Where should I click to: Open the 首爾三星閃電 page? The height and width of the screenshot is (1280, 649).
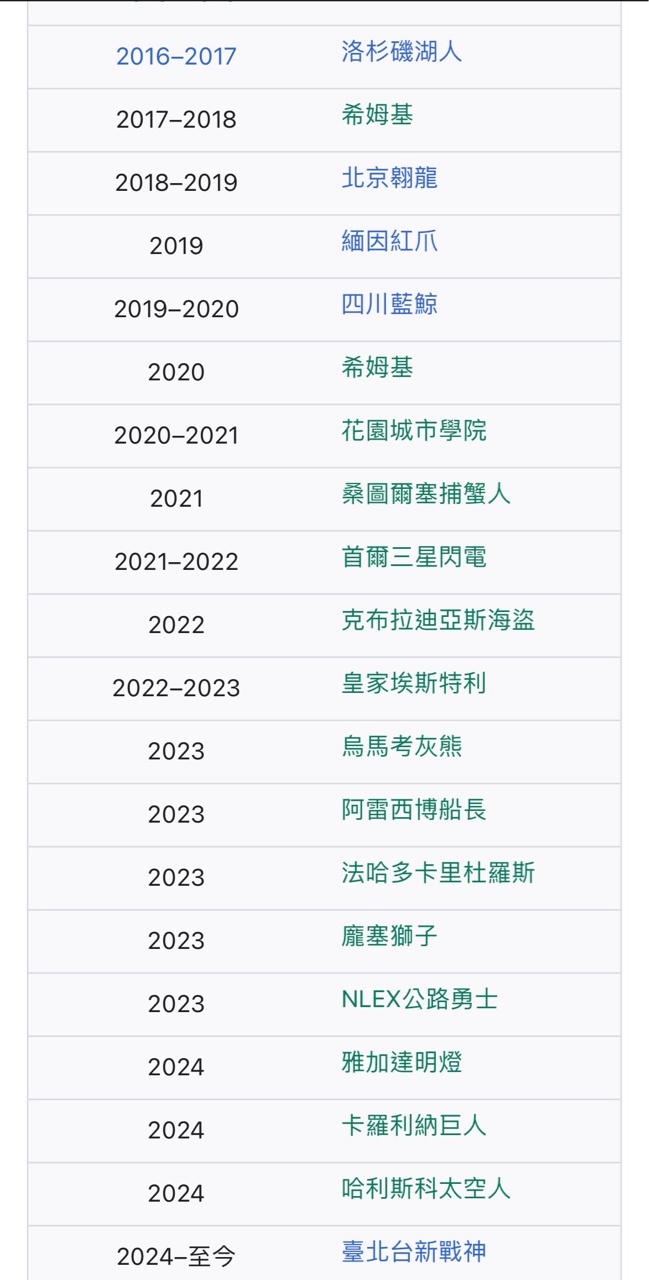tap(414, 557)
